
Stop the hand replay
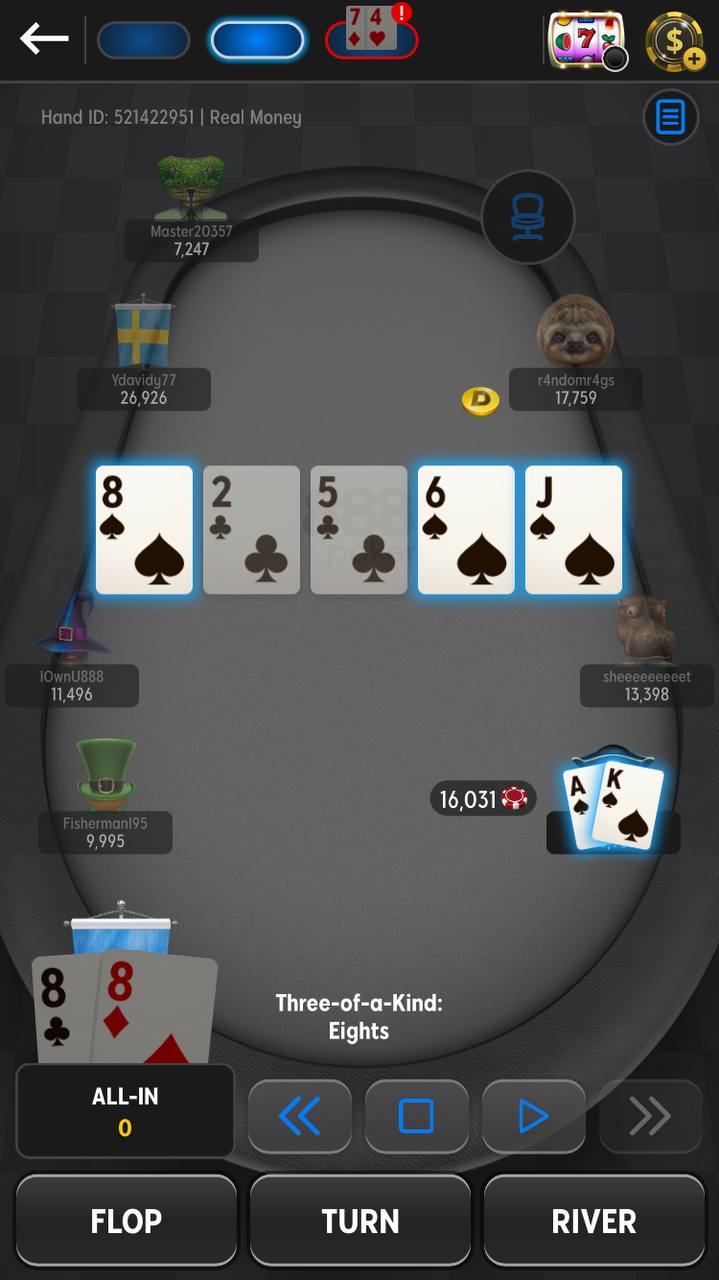tap(416, 1116)
